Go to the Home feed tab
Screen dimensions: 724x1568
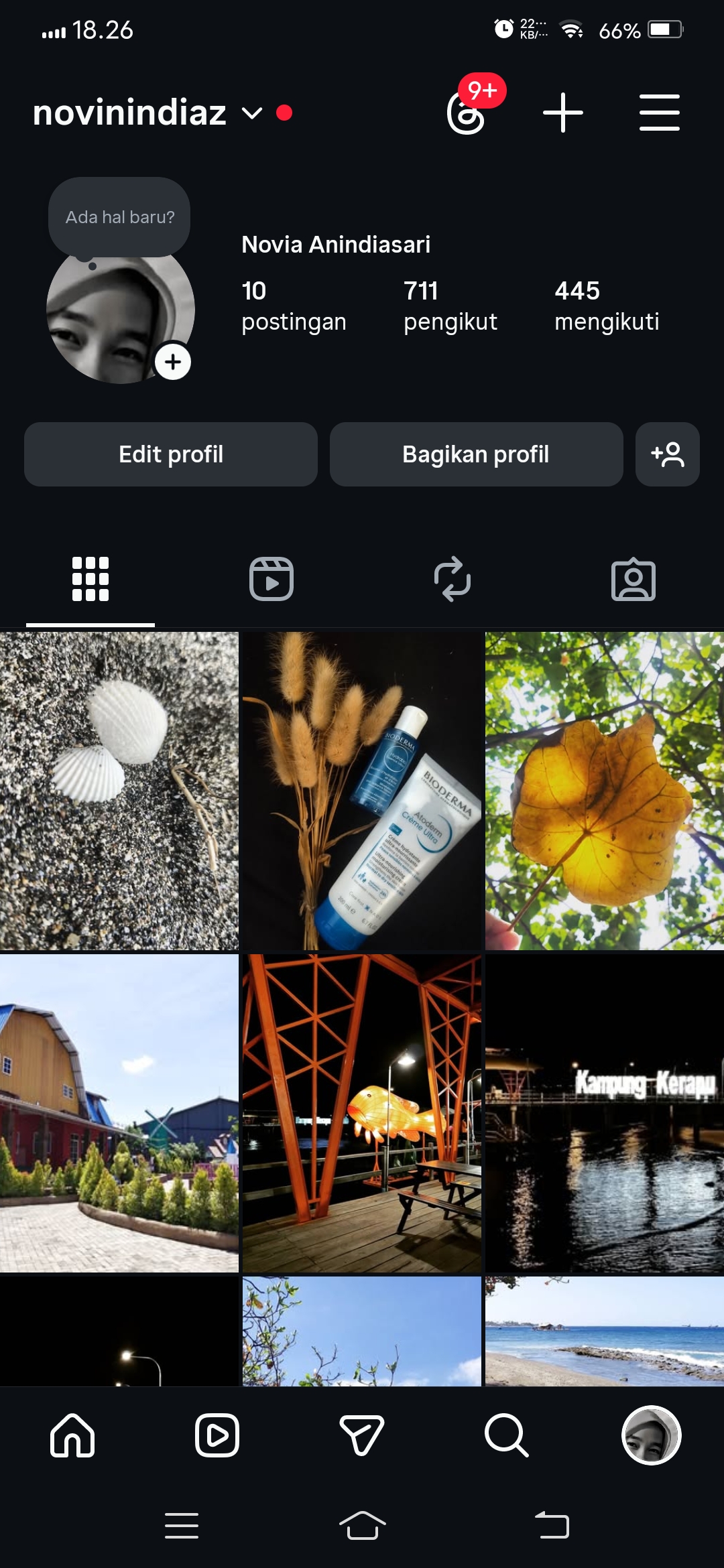click(x=72, y=1435)
